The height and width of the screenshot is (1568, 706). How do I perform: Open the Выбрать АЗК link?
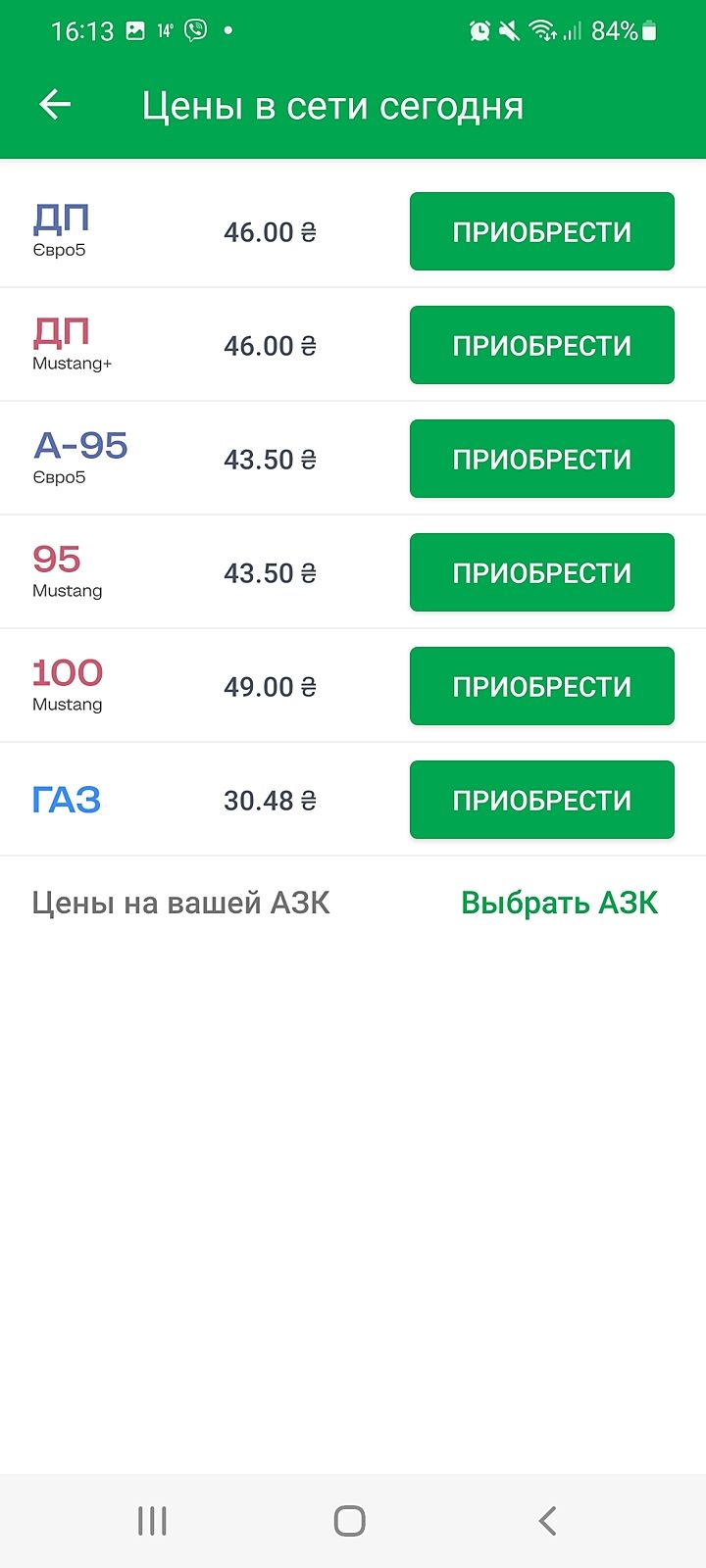(x=559, y=903)
